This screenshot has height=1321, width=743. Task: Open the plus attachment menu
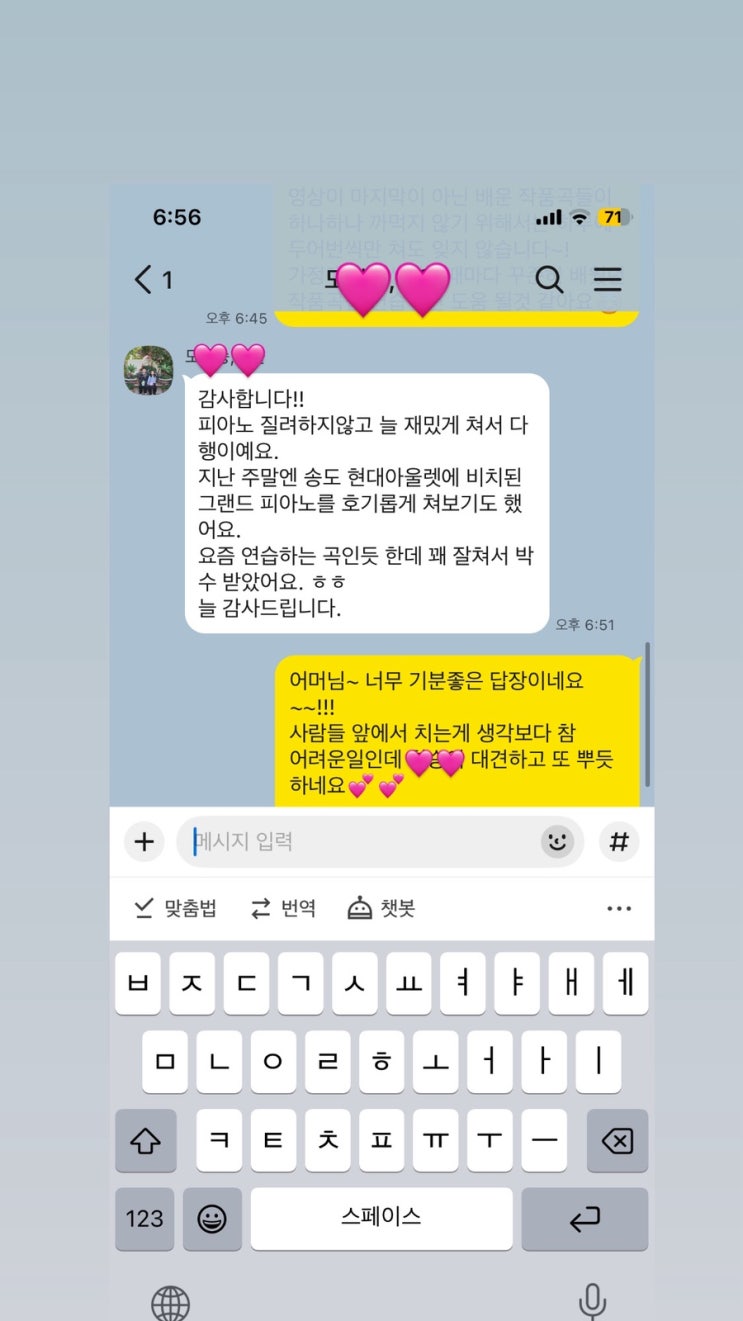(x=144, y=842)
